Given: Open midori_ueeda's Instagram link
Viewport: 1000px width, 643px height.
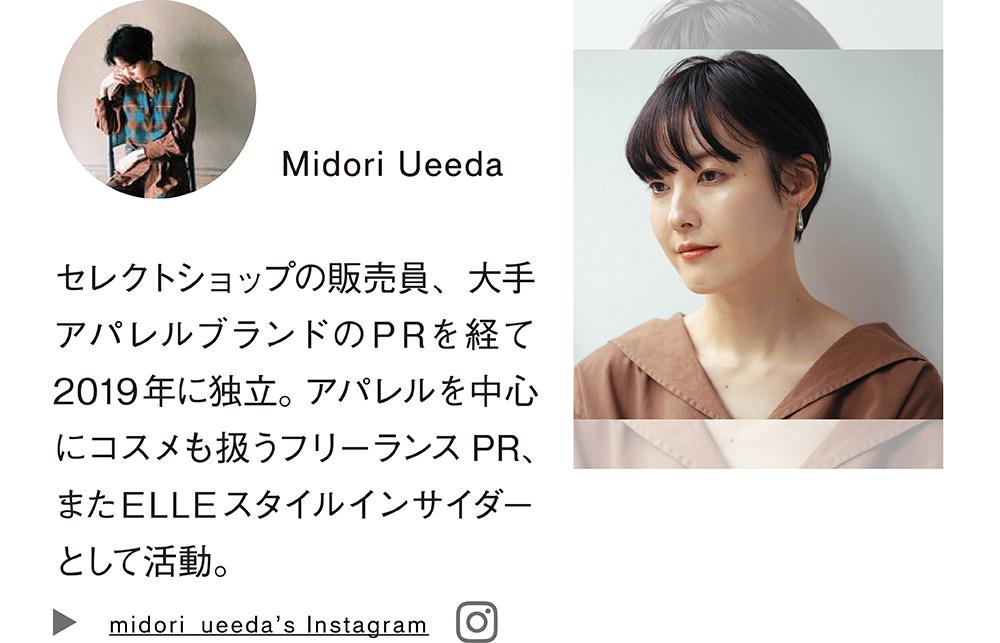Looking at the screenshot, I should tap(268, 625).
